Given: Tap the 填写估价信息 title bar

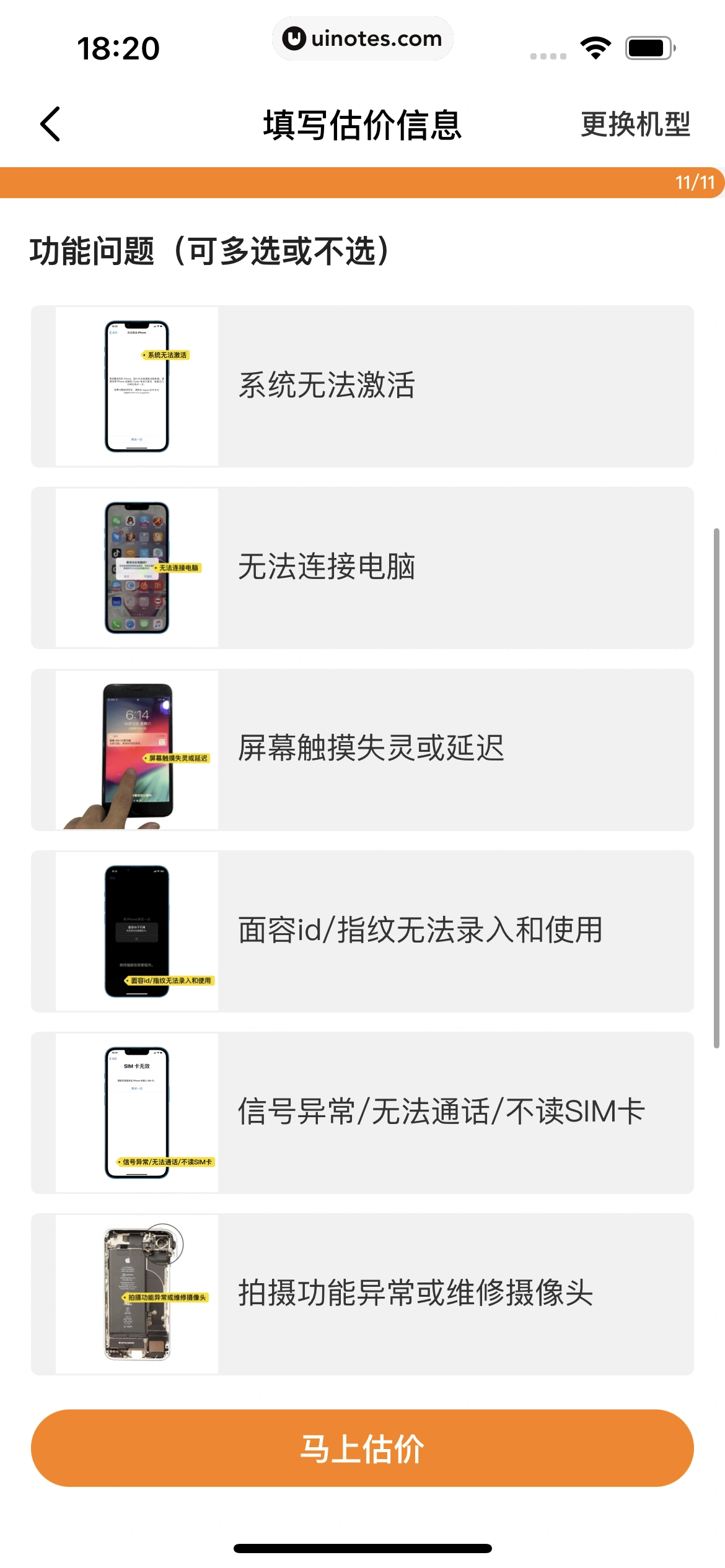Looking at the screenshot, I should pyautogui.click(x=362, y=123).
